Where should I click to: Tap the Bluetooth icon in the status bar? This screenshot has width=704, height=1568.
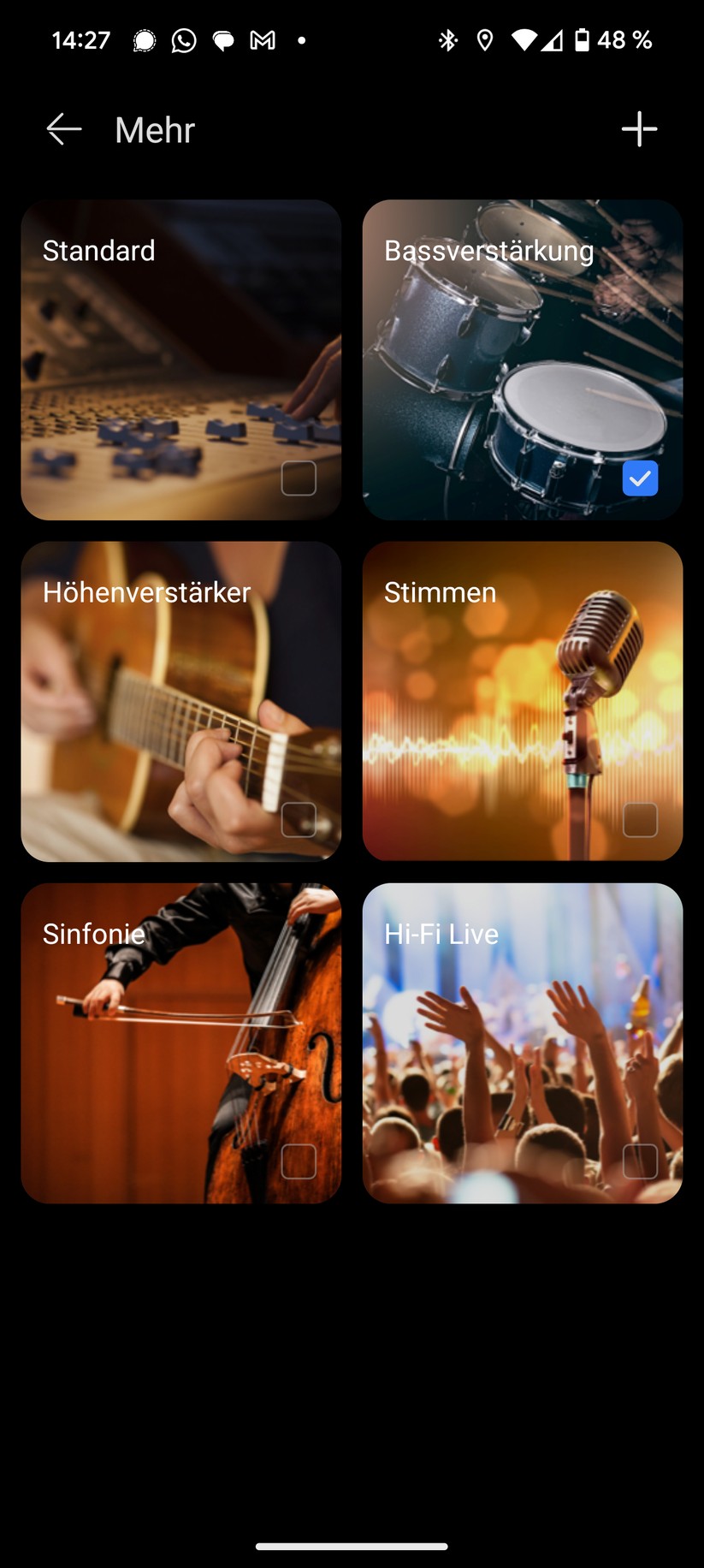(x=447, y=39)
